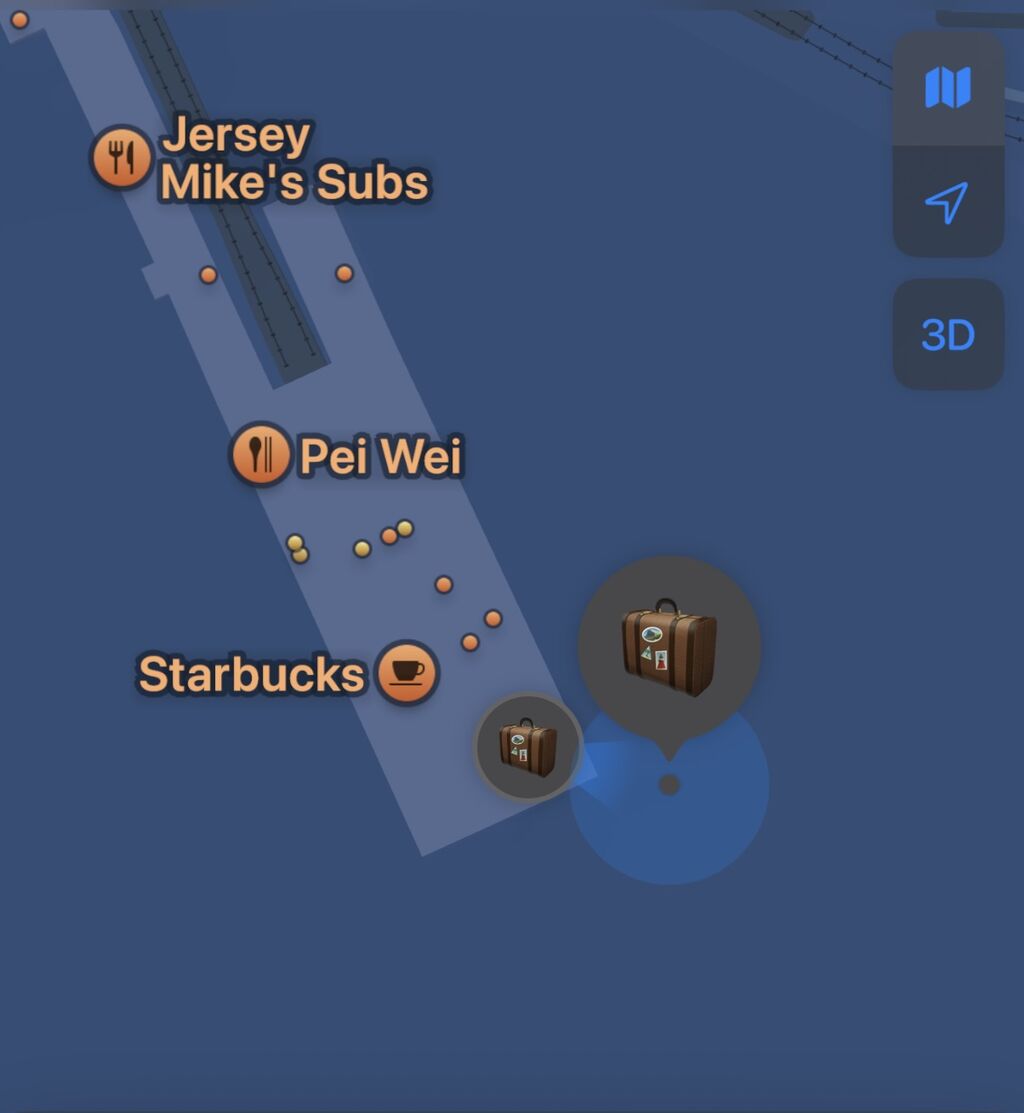This screenshot has height=1113, width=1024.
Task: Open the map mode selector
Action: (x=947, y=88)
